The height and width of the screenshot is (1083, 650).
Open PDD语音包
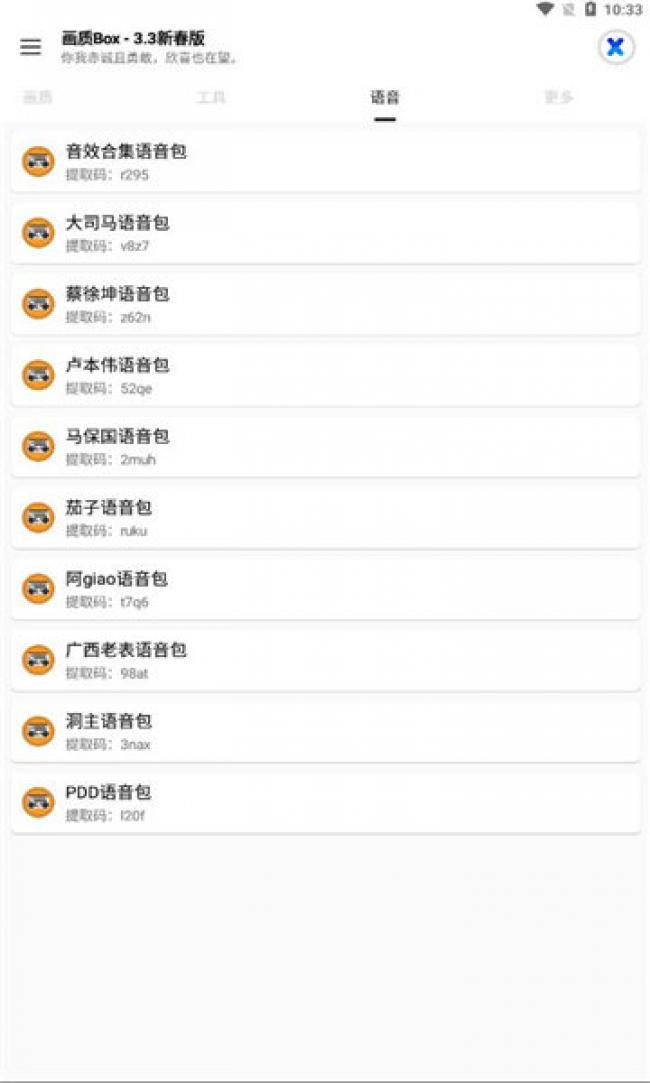coord(325,802)
